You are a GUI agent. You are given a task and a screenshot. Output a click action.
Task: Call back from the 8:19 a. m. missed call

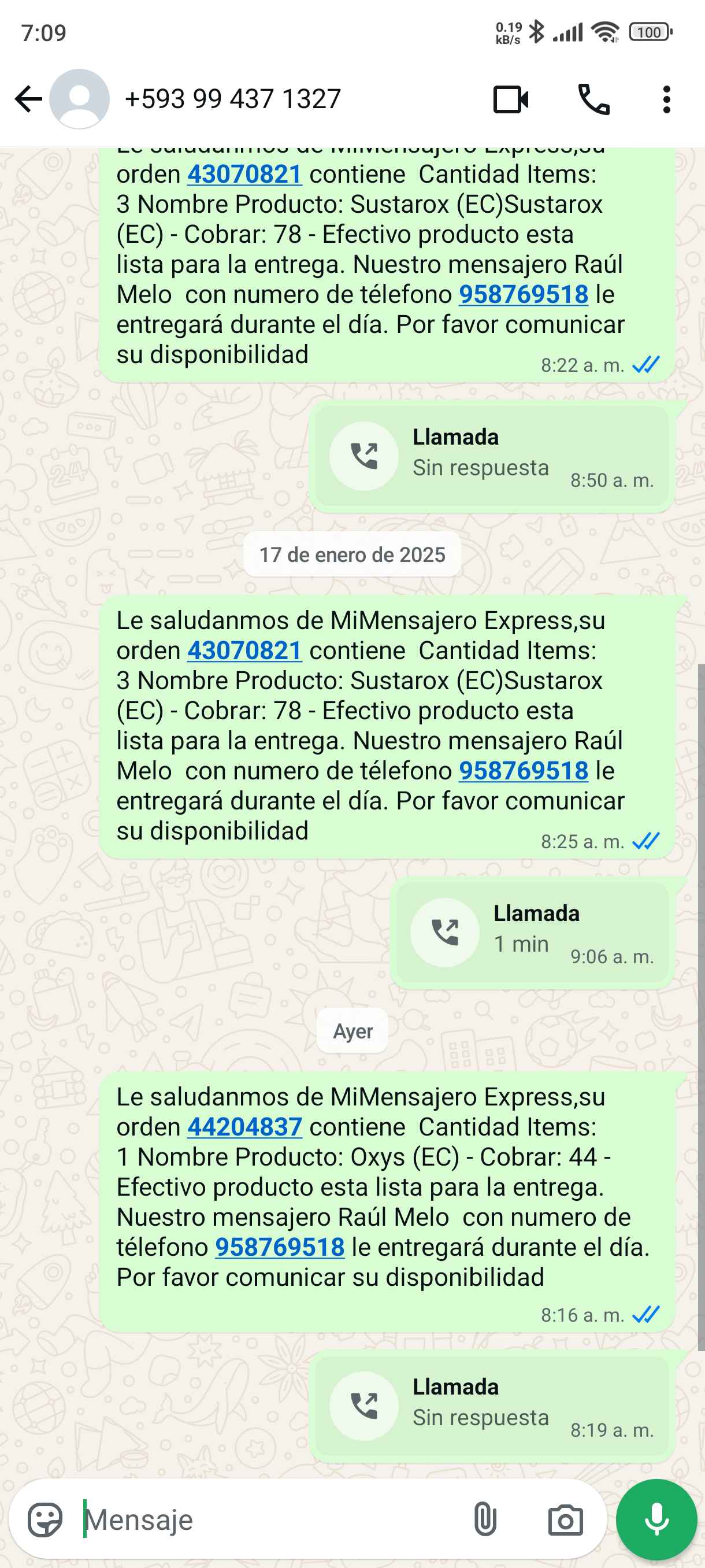[363, 1406]
